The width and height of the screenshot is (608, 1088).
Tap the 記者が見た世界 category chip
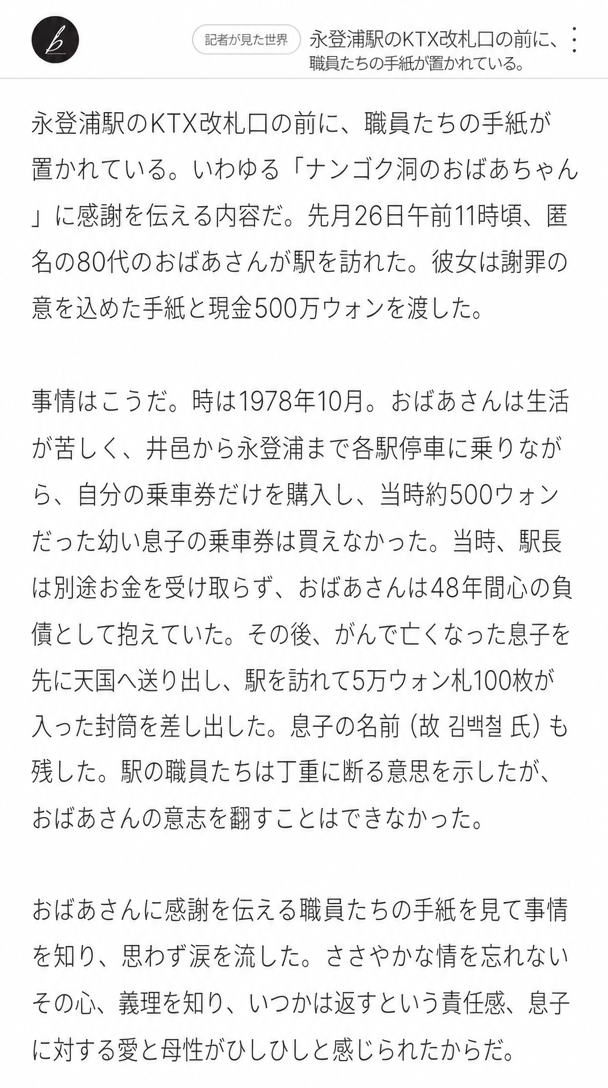click(246, 40)
